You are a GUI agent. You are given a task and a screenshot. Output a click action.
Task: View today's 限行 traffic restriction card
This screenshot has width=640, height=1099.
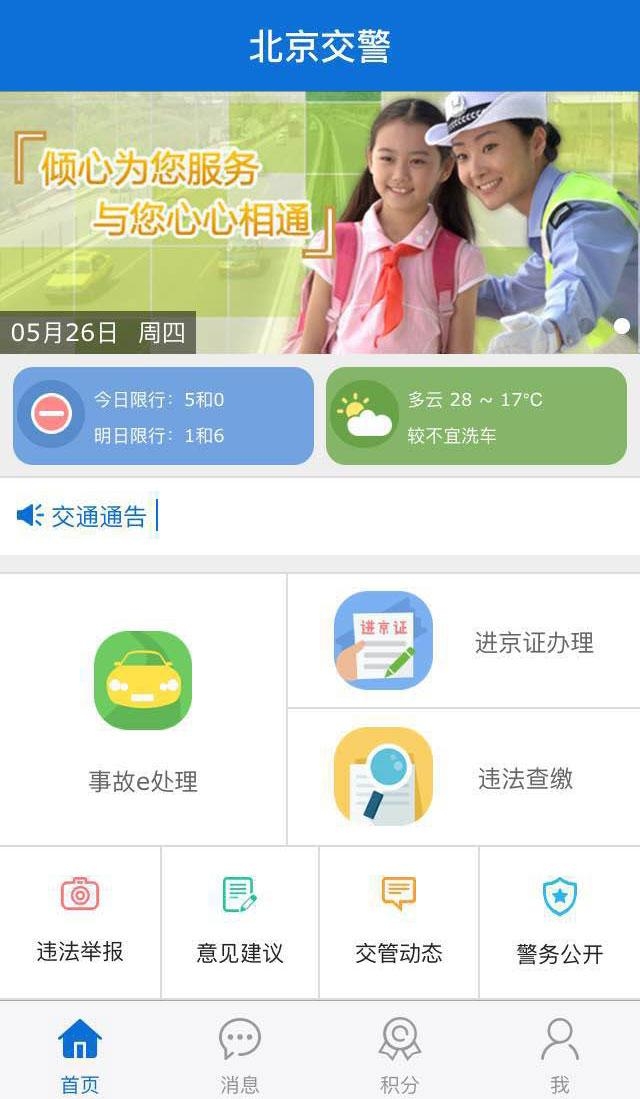tap(163, 416)
